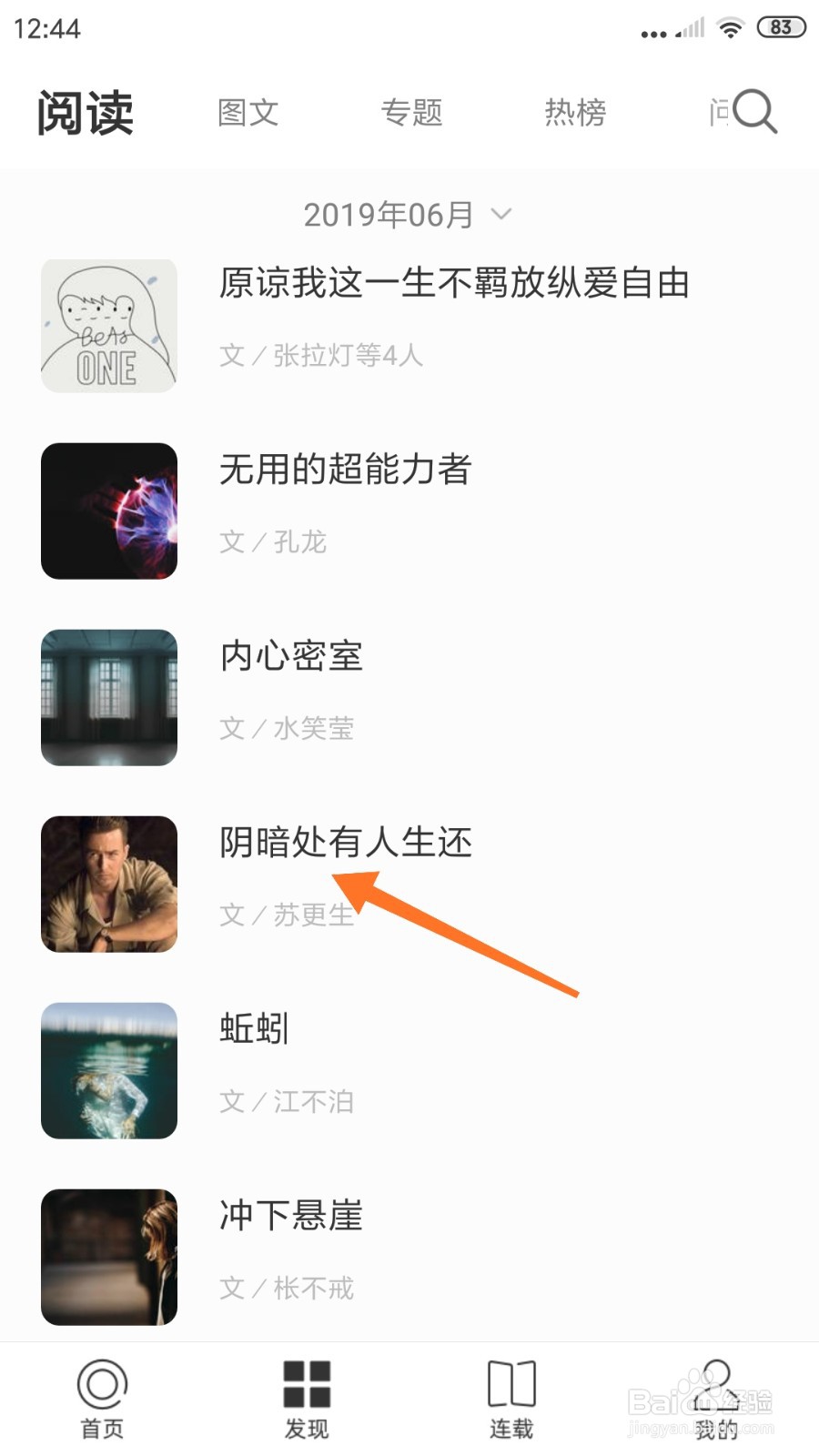Open the article 阴暗处有人生还
This screenshot has height=1456, width=819.
point(346,844)
